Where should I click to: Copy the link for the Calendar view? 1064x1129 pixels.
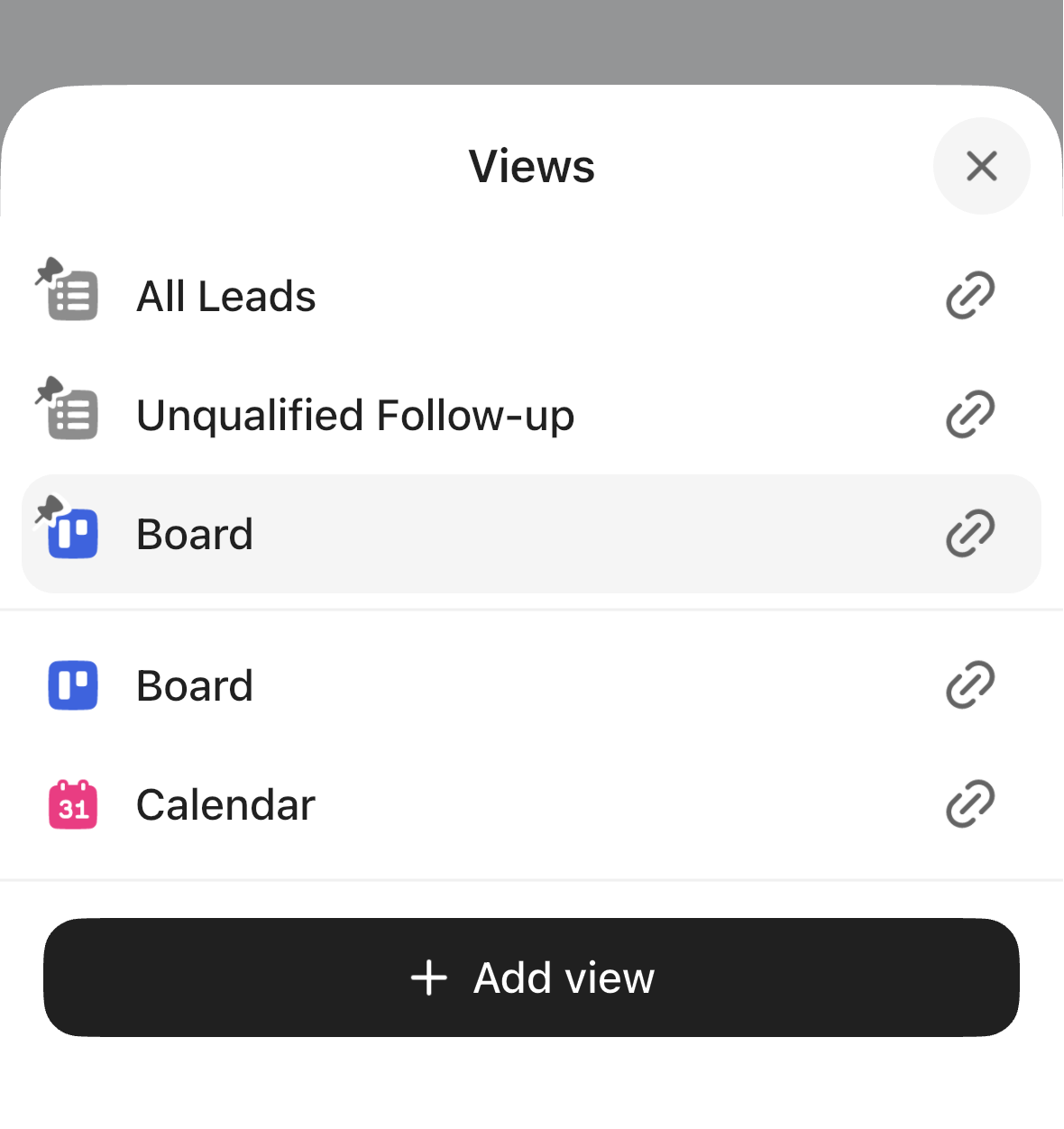(968, 804)
